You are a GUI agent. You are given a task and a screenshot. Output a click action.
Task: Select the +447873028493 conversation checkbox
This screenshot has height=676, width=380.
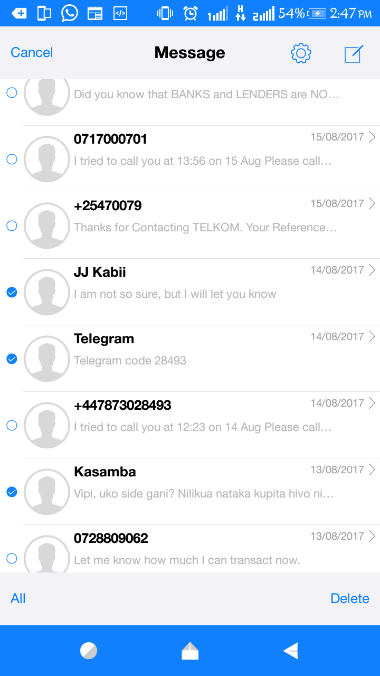click(12, 426)
